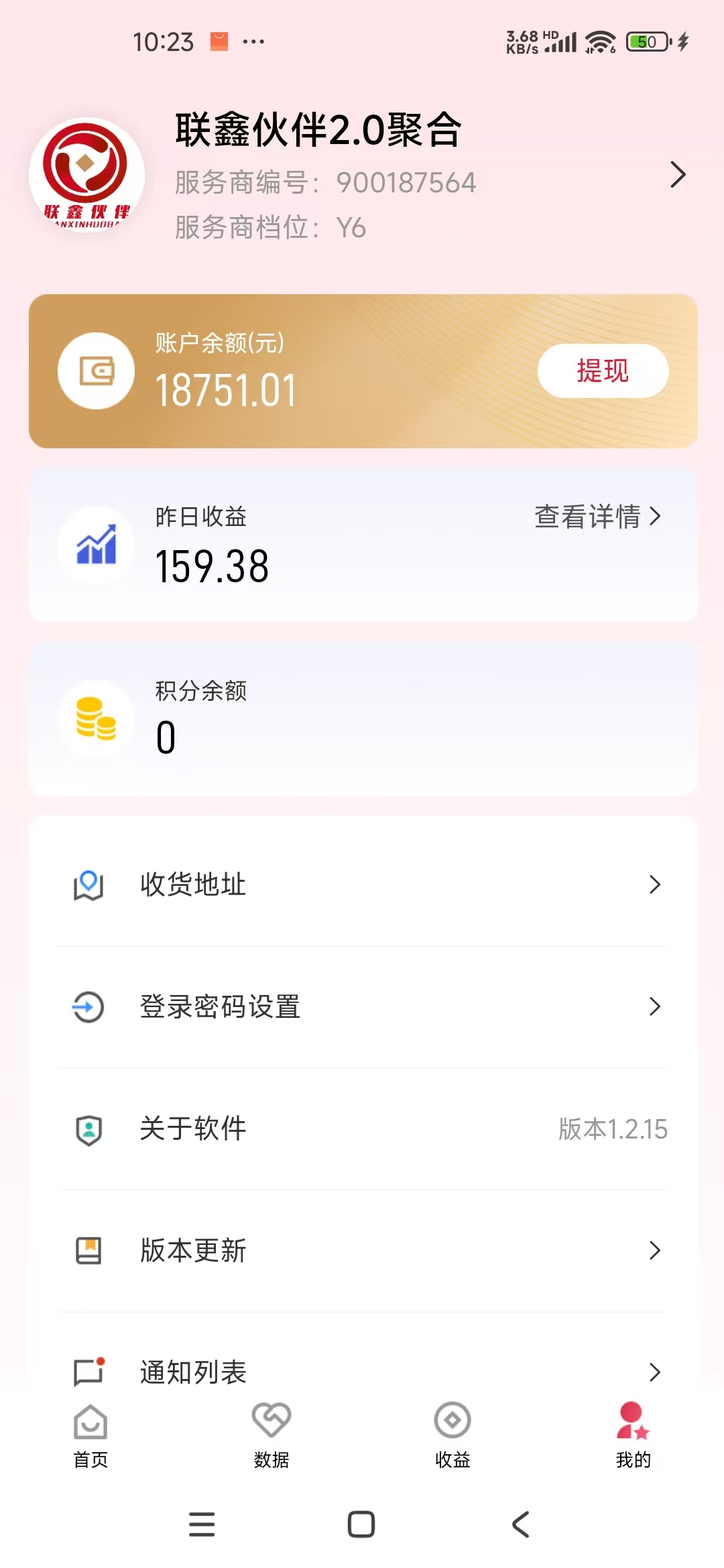The image size is (724, 1568).
Task: Open 登录密码设置 login password settings
Action: coord(362,1006)
